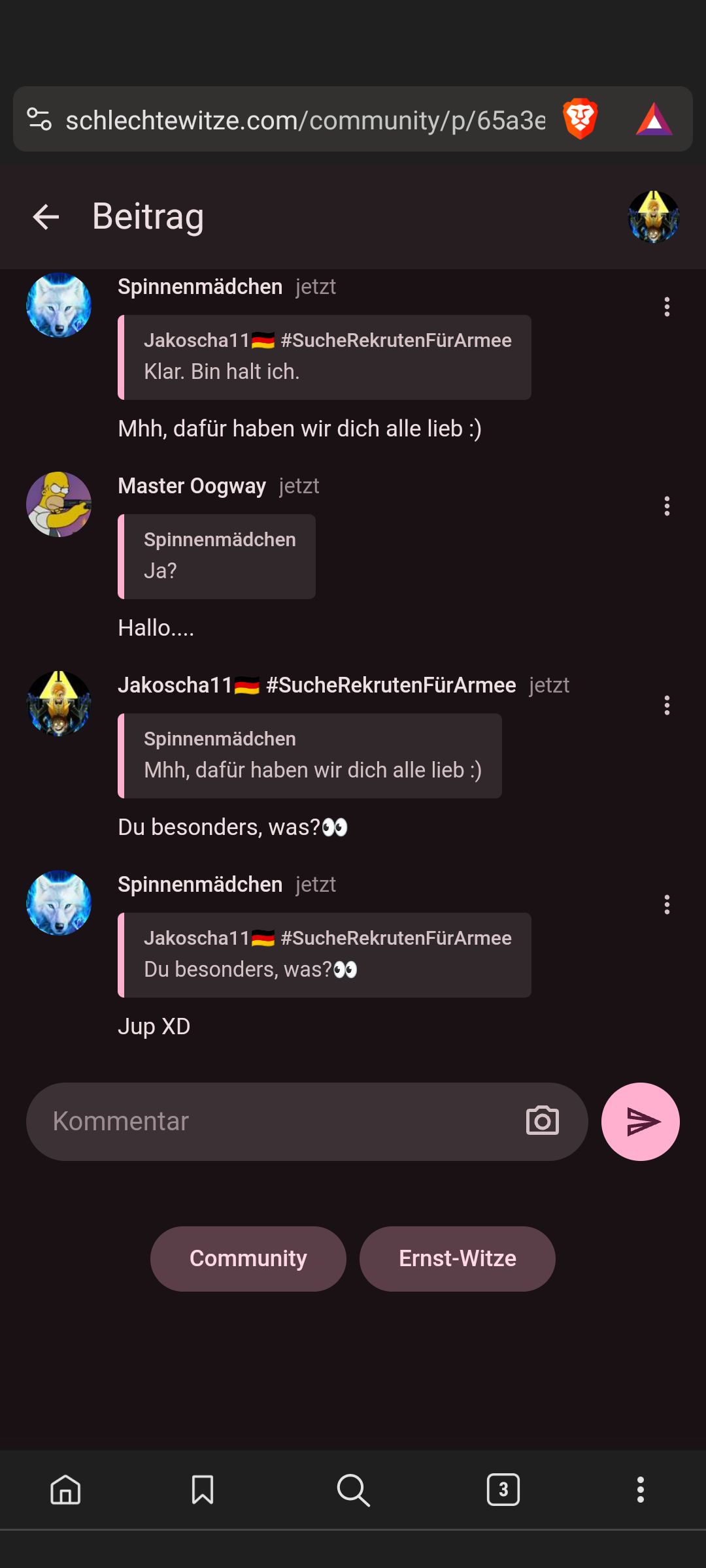Open options for Jakoscha11's comment
The height and width of the screenshot is (1568, 706).
(667, 706)
